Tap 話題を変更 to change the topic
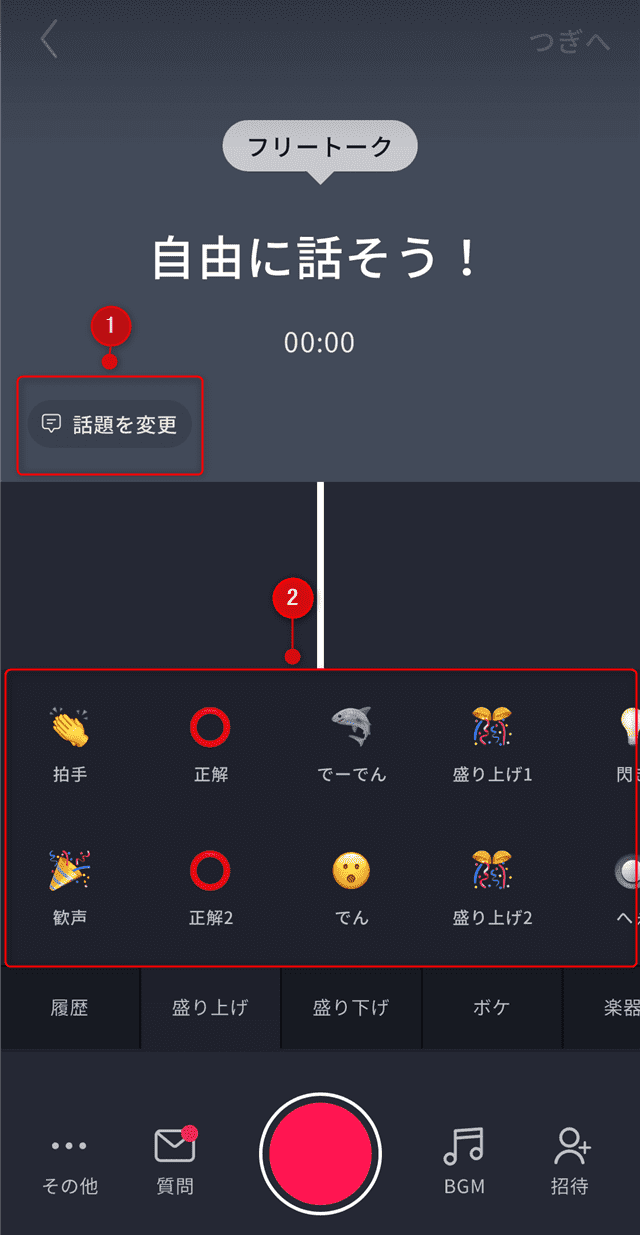 point(110,424)
